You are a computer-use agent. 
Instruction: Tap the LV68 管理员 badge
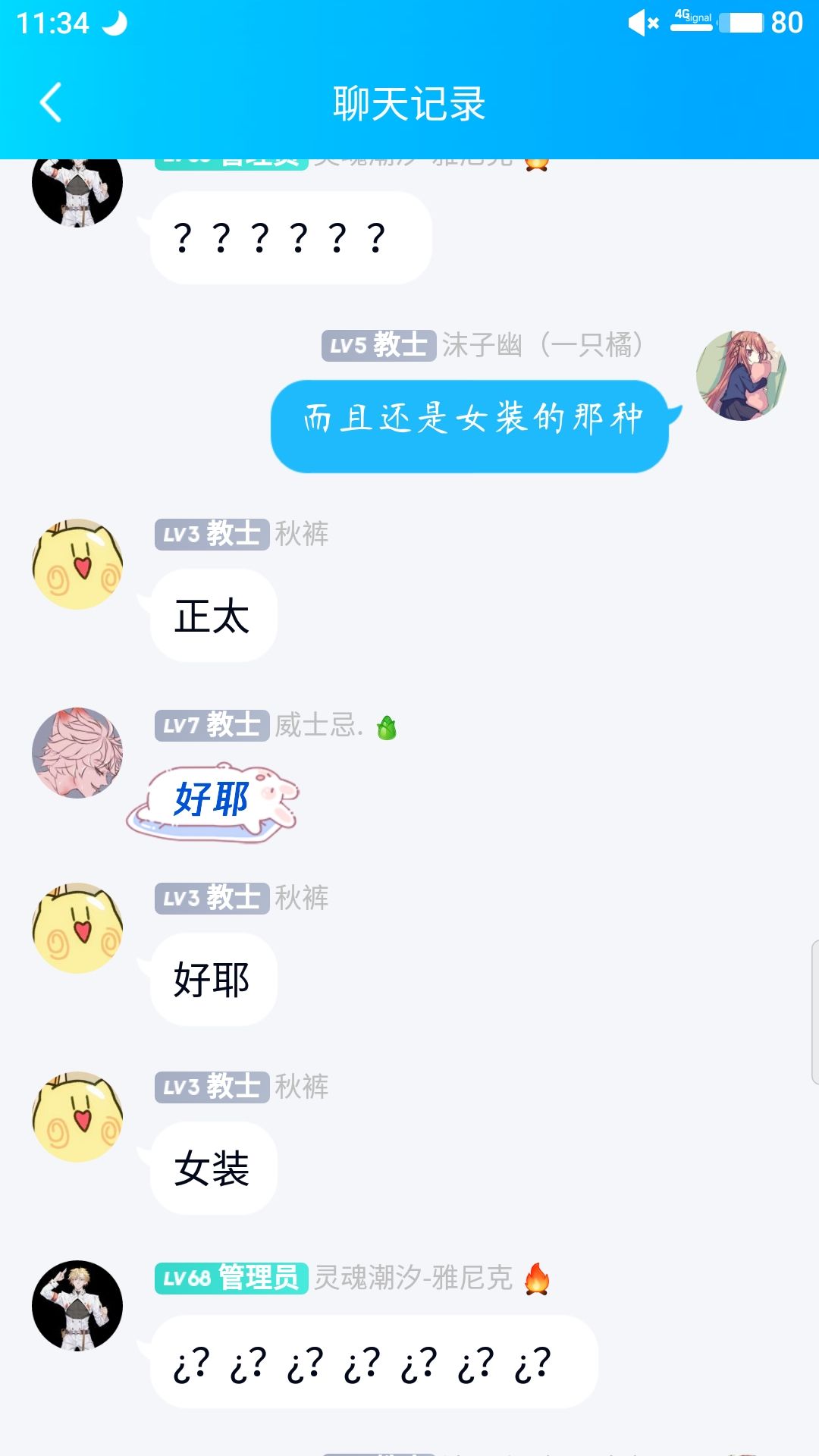pyautogui.click(x=230, y=1279)
